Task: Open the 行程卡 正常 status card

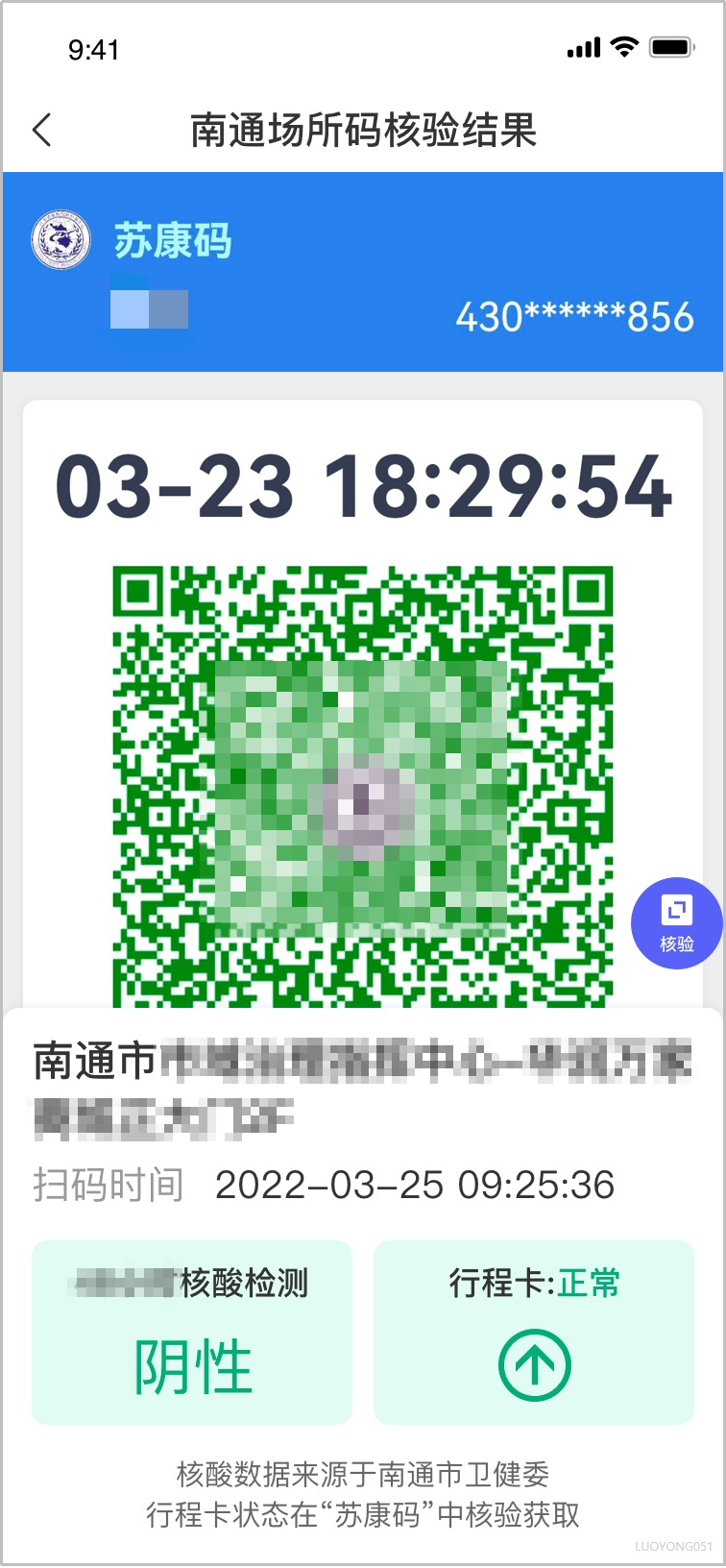Action: coord(534,1333)
